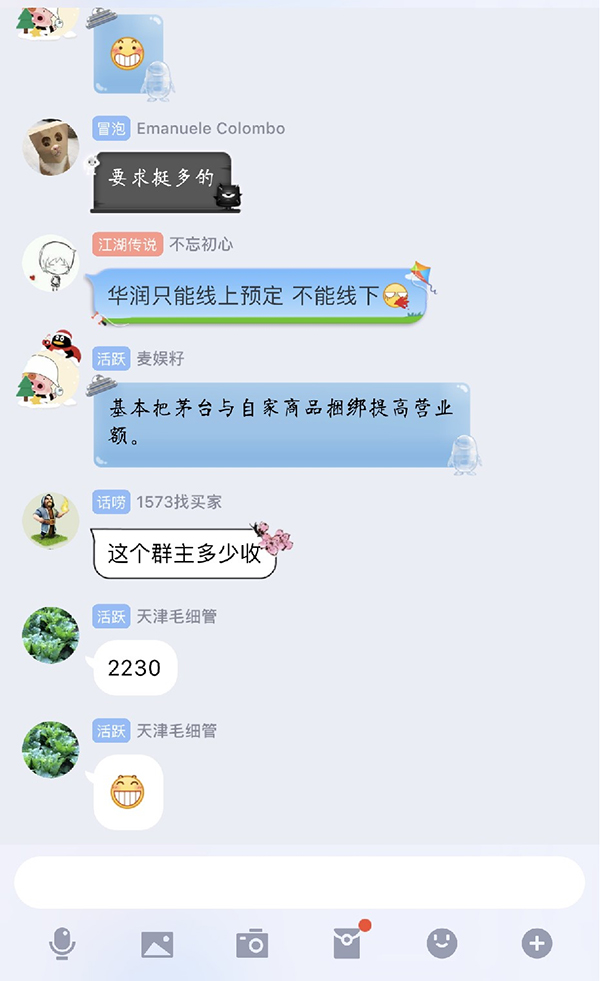View Emanuele Colombo's avatar profile

click(x=51, y=147)
